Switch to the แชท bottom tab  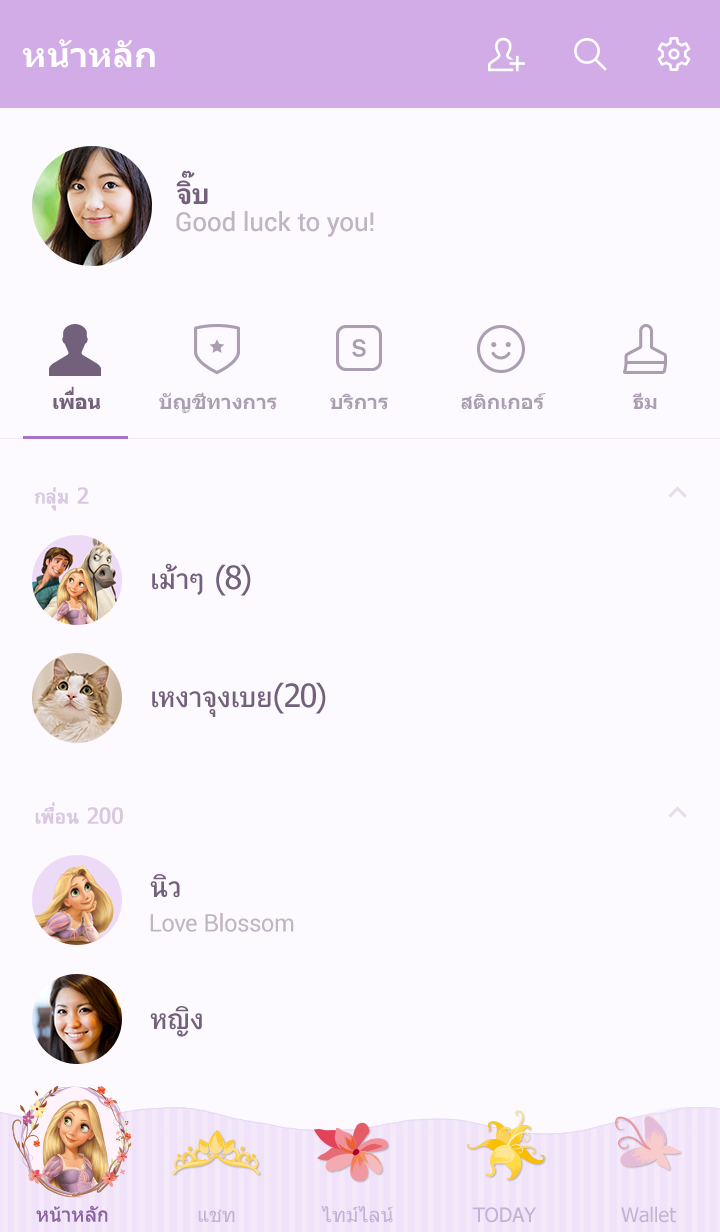216,1170
